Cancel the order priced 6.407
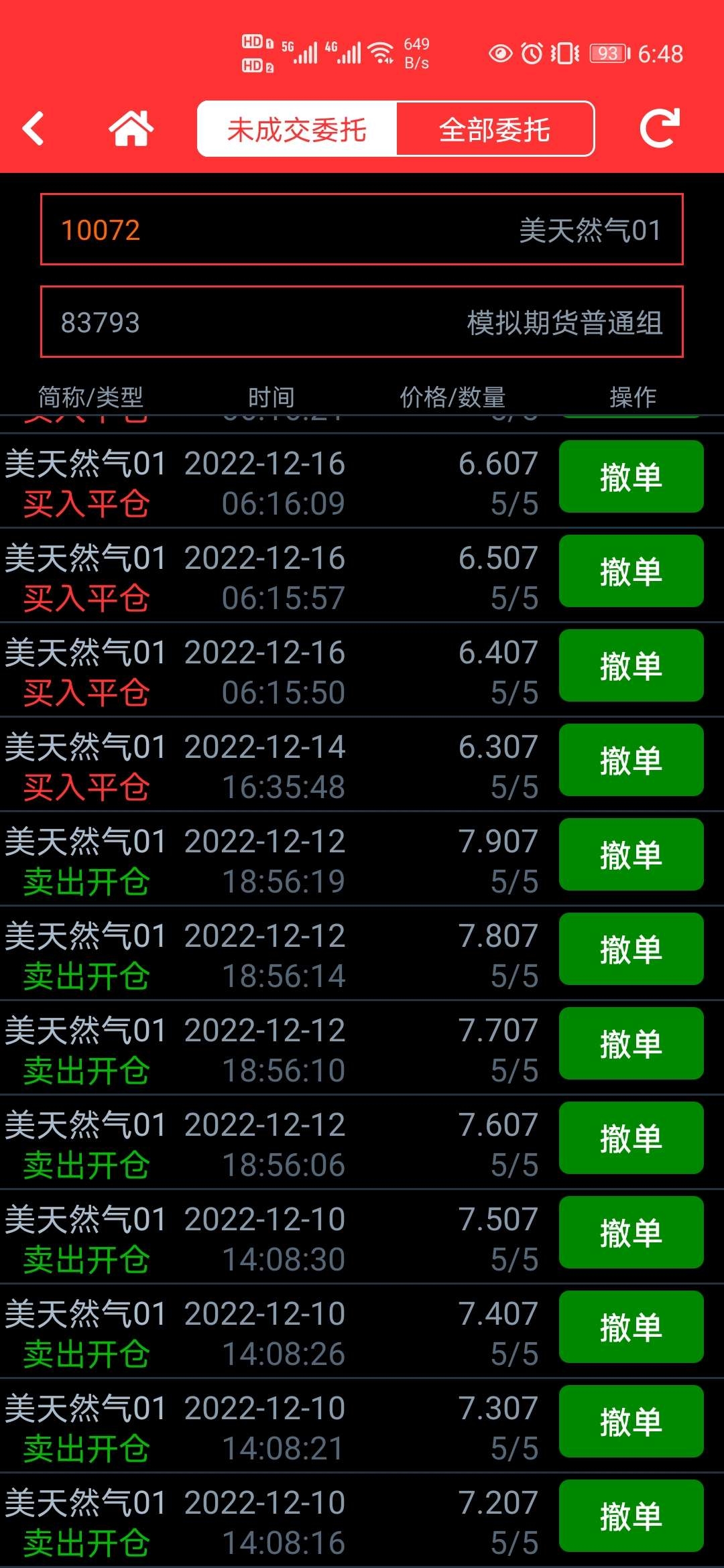Image resolution: width=724 pixels, height=1568 pixels. coord(631,665)
